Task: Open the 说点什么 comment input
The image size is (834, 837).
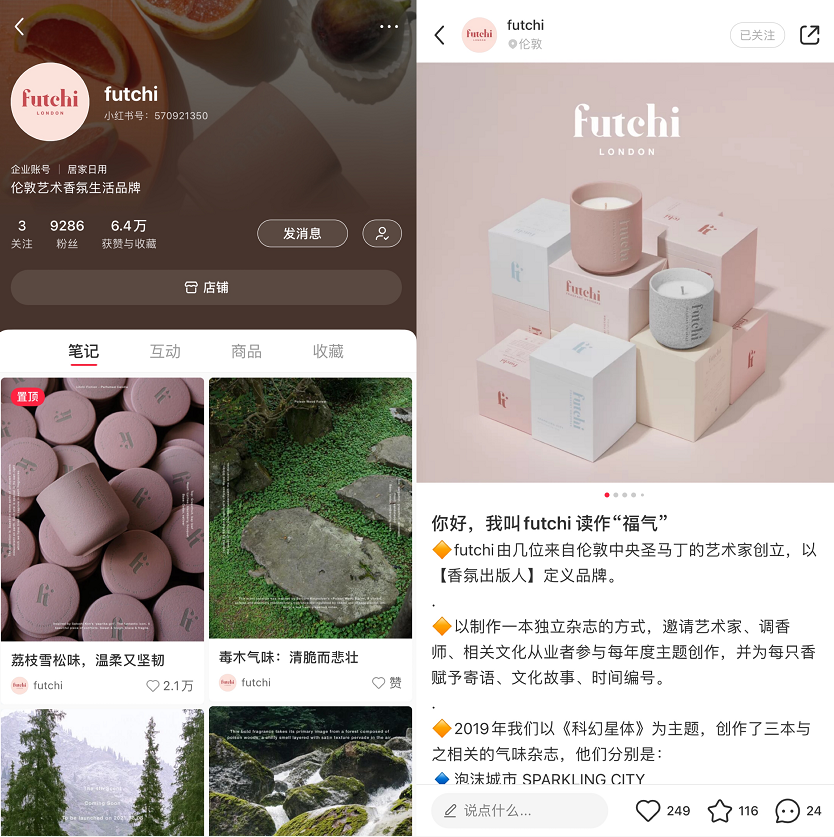Action: (x=519, y=810)
